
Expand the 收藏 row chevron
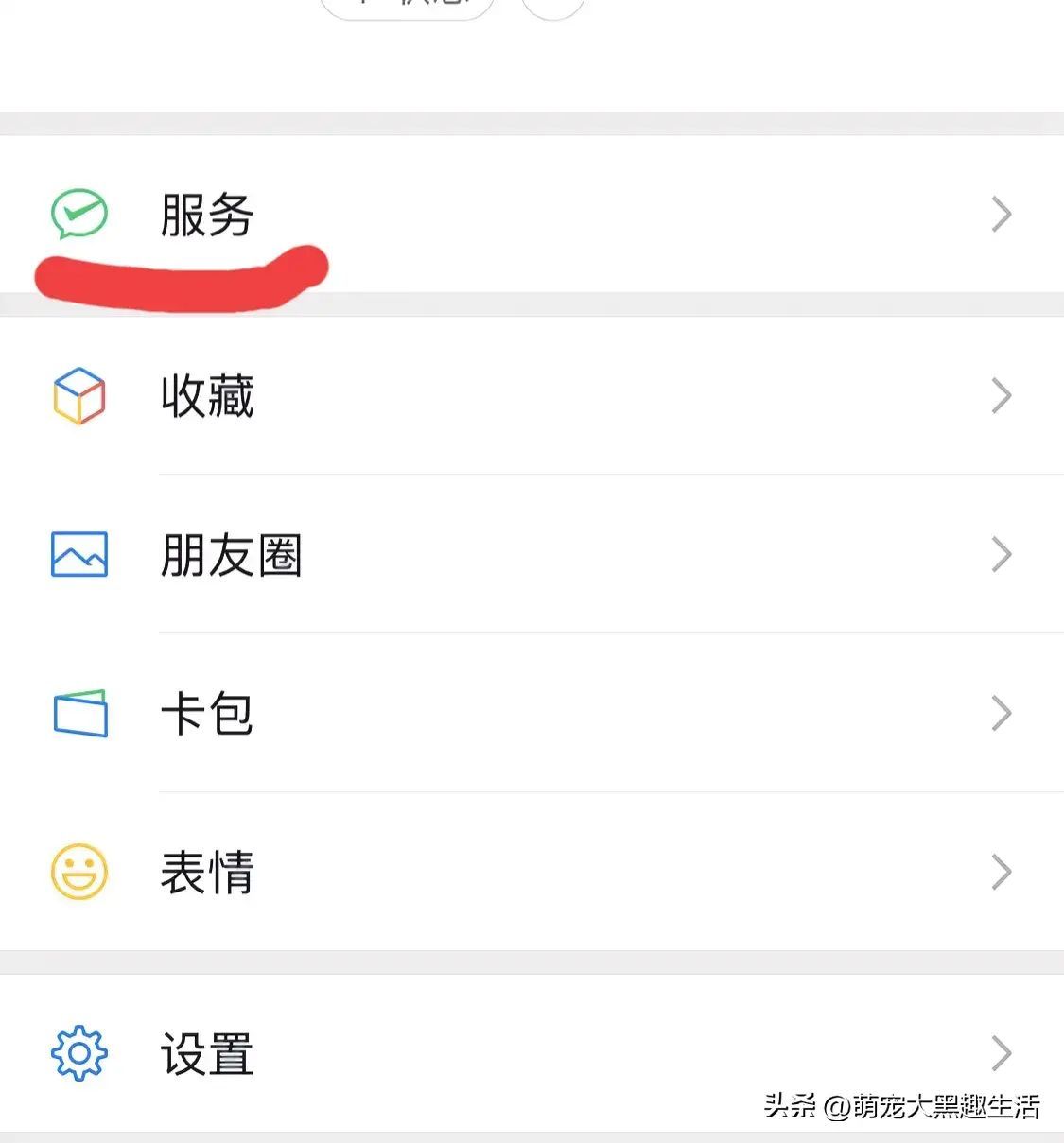coord(1003,395)
